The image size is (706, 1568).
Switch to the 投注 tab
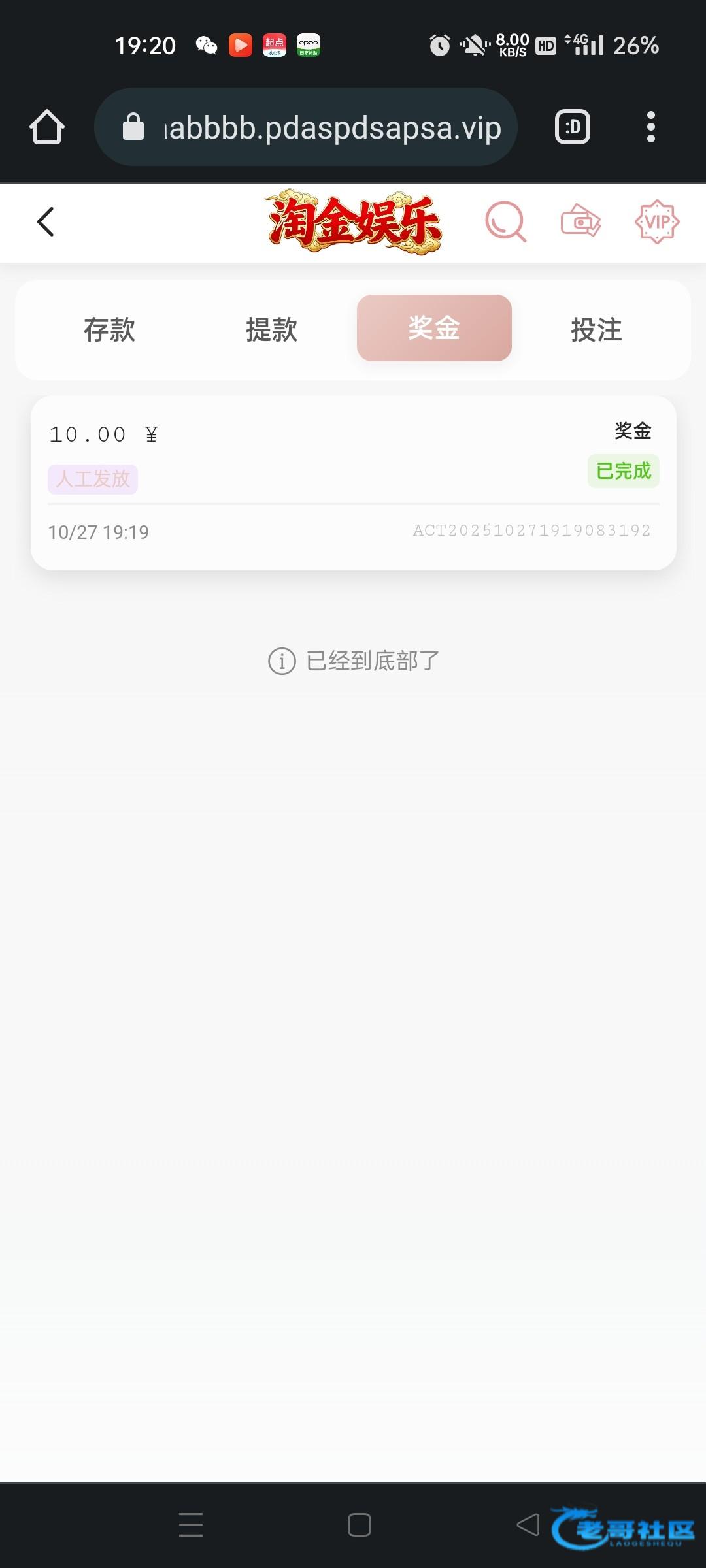596,329
